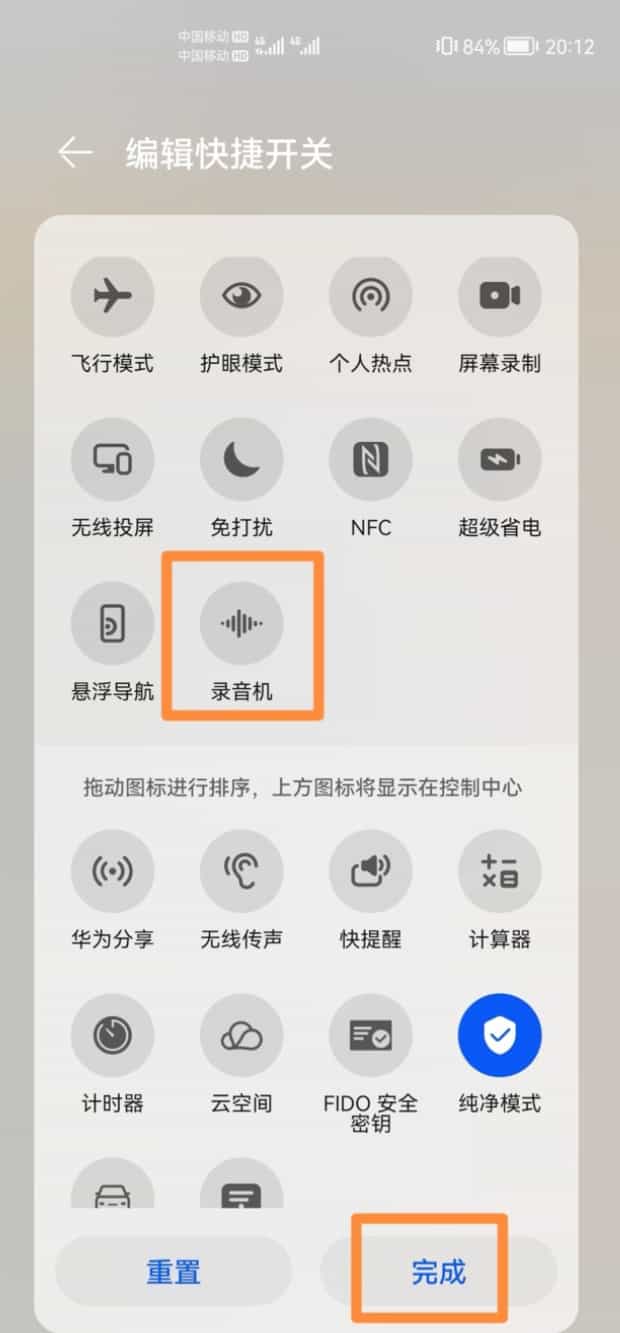Go back from 编辑快捷开关 screen
This screenshot has width=620, height=1333.
[x=75, y=153]
